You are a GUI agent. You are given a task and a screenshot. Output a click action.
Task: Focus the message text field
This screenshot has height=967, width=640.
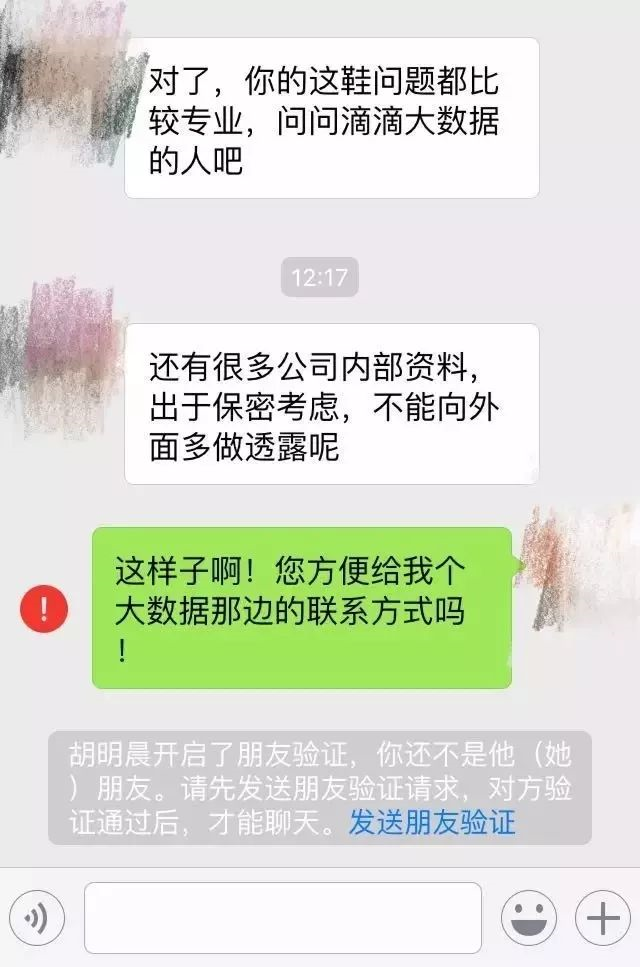pos(282,917)
